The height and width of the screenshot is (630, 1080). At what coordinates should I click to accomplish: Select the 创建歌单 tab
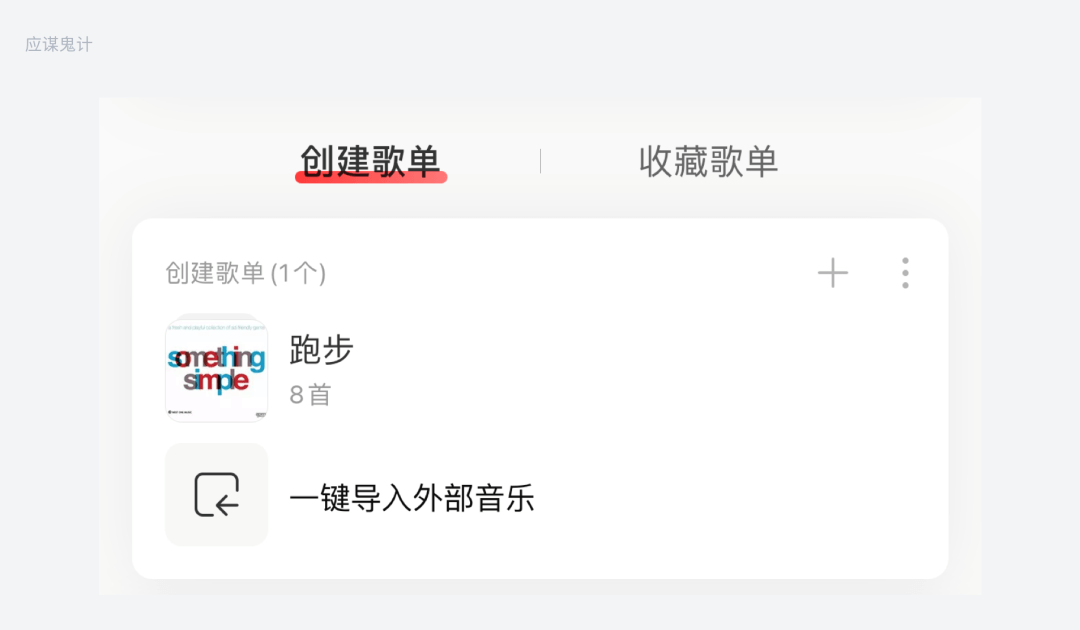[x=370, y=161]
